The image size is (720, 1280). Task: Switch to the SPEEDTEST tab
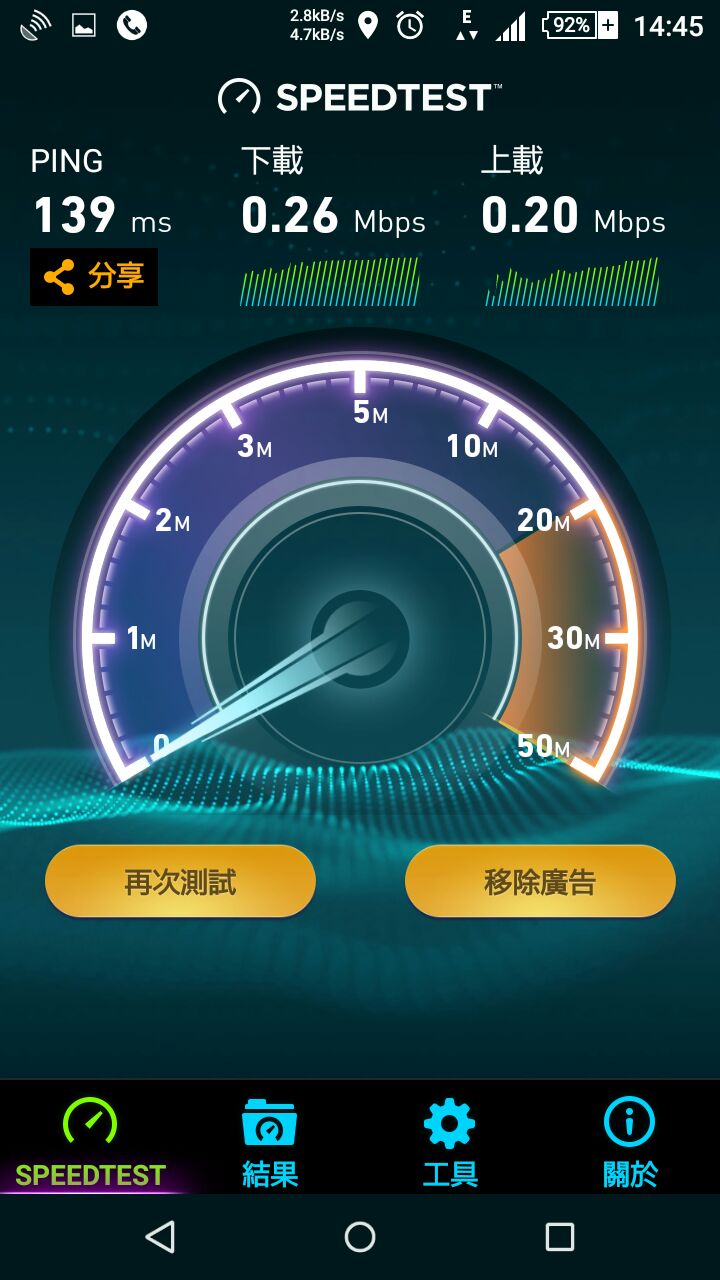(x=90, y=1142)
